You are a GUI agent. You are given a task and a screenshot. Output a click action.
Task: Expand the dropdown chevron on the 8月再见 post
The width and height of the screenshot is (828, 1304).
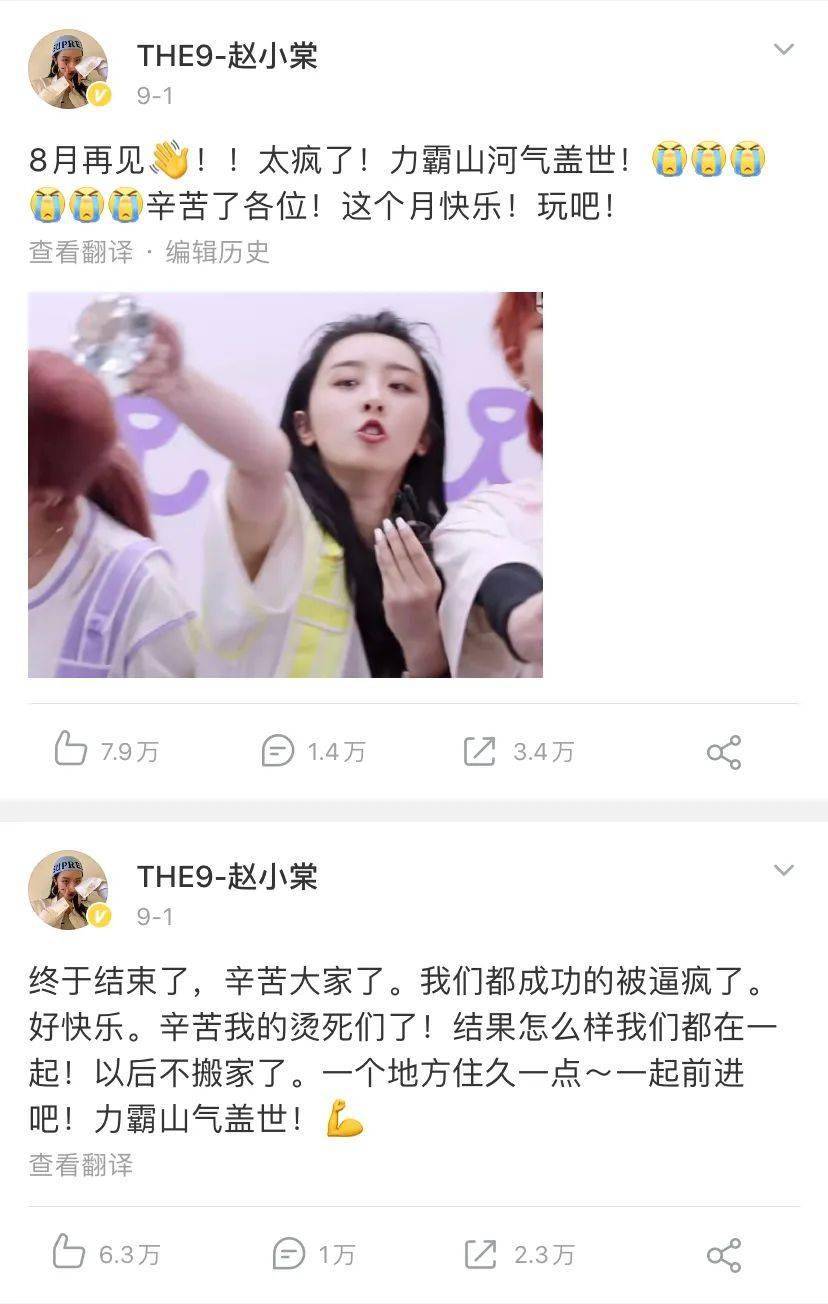tap(784, 49)
